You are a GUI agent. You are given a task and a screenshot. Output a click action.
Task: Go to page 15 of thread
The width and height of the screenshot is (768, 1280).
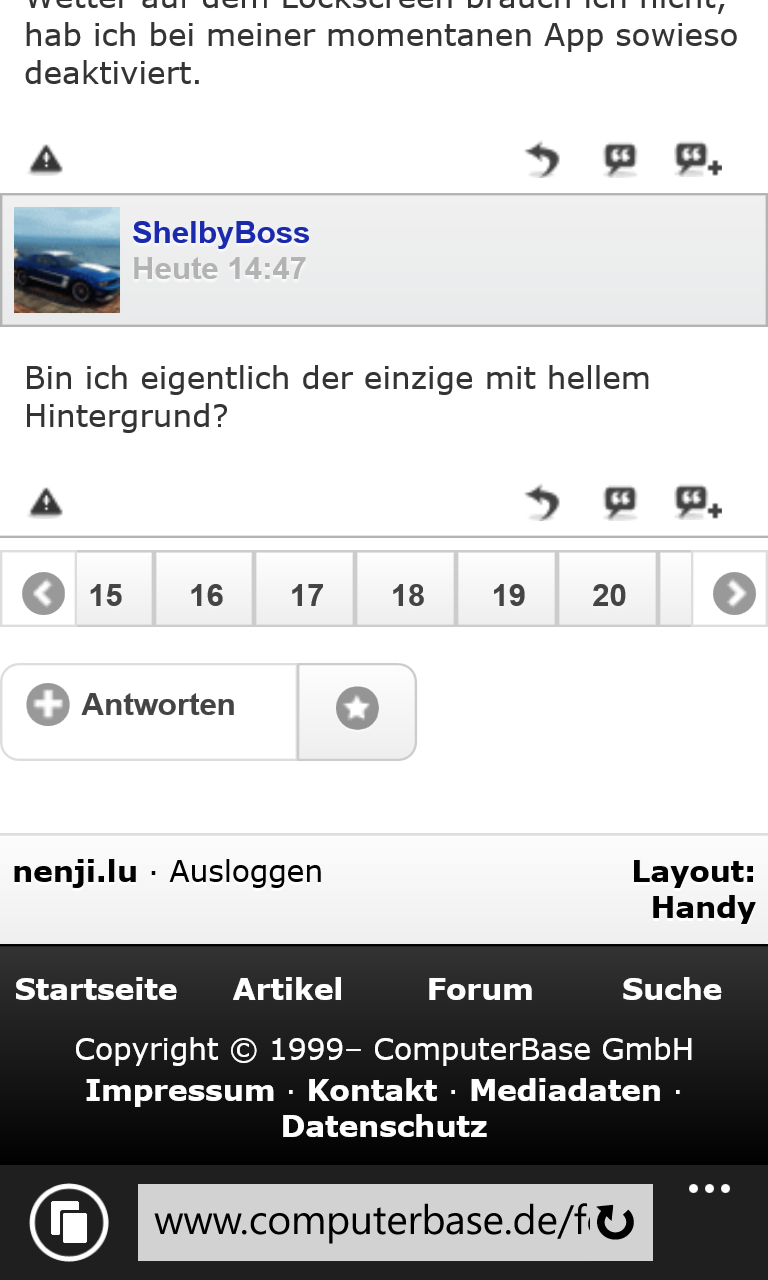tap(106, 595)
